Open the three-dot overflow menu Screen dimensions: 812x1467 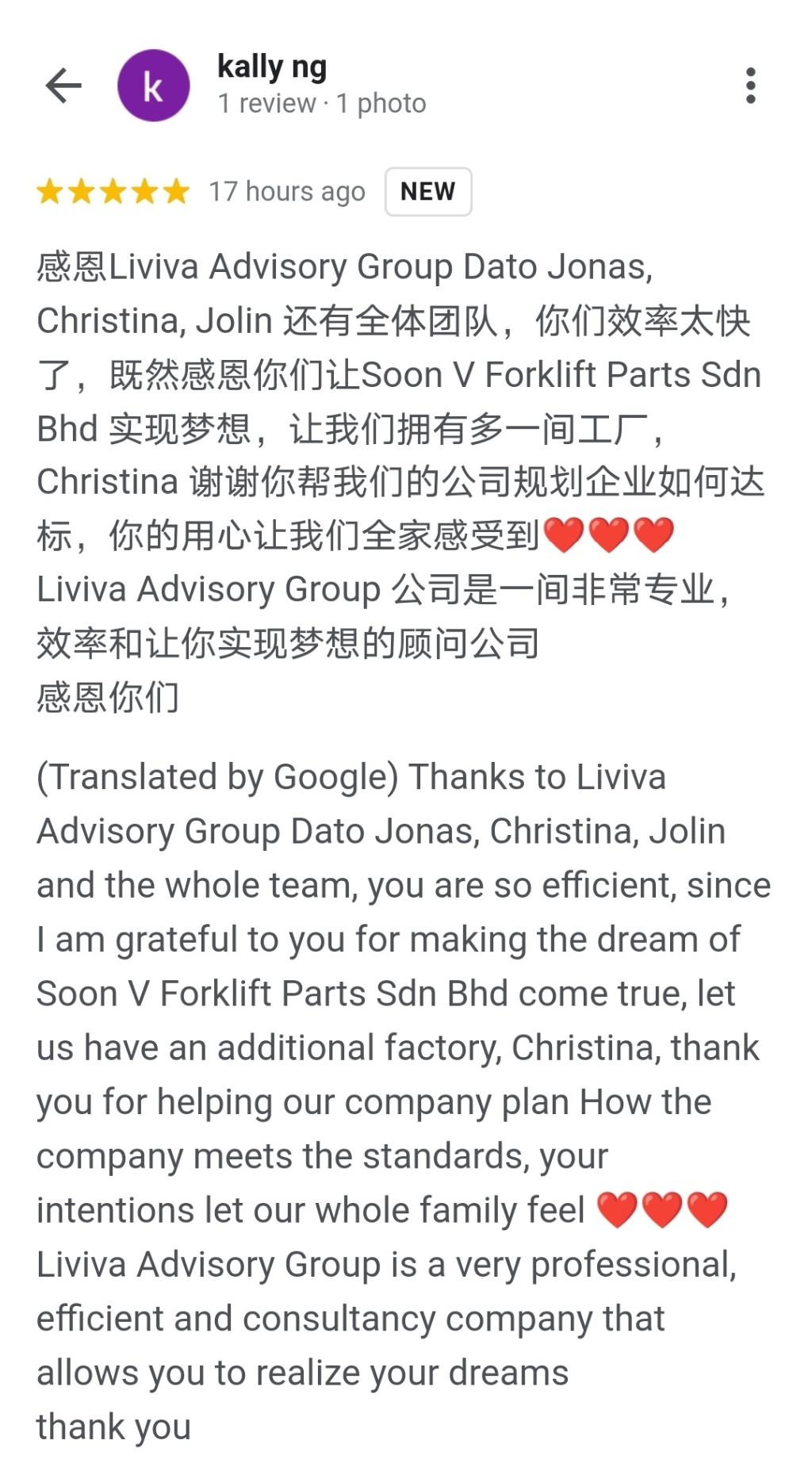pos(750,86)
